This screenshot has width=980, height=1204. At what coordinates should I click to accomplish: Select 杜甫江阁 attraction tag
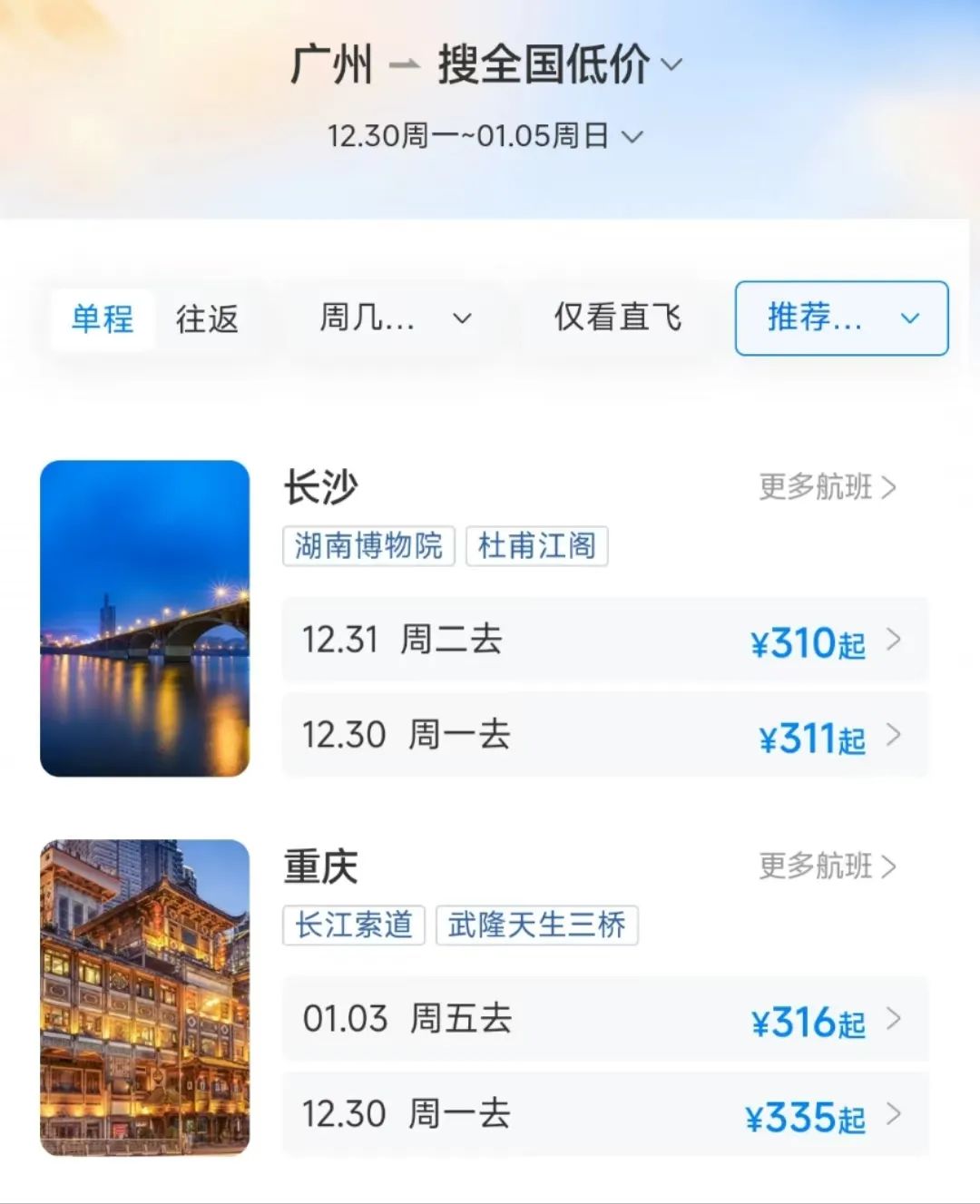(536, 546)
